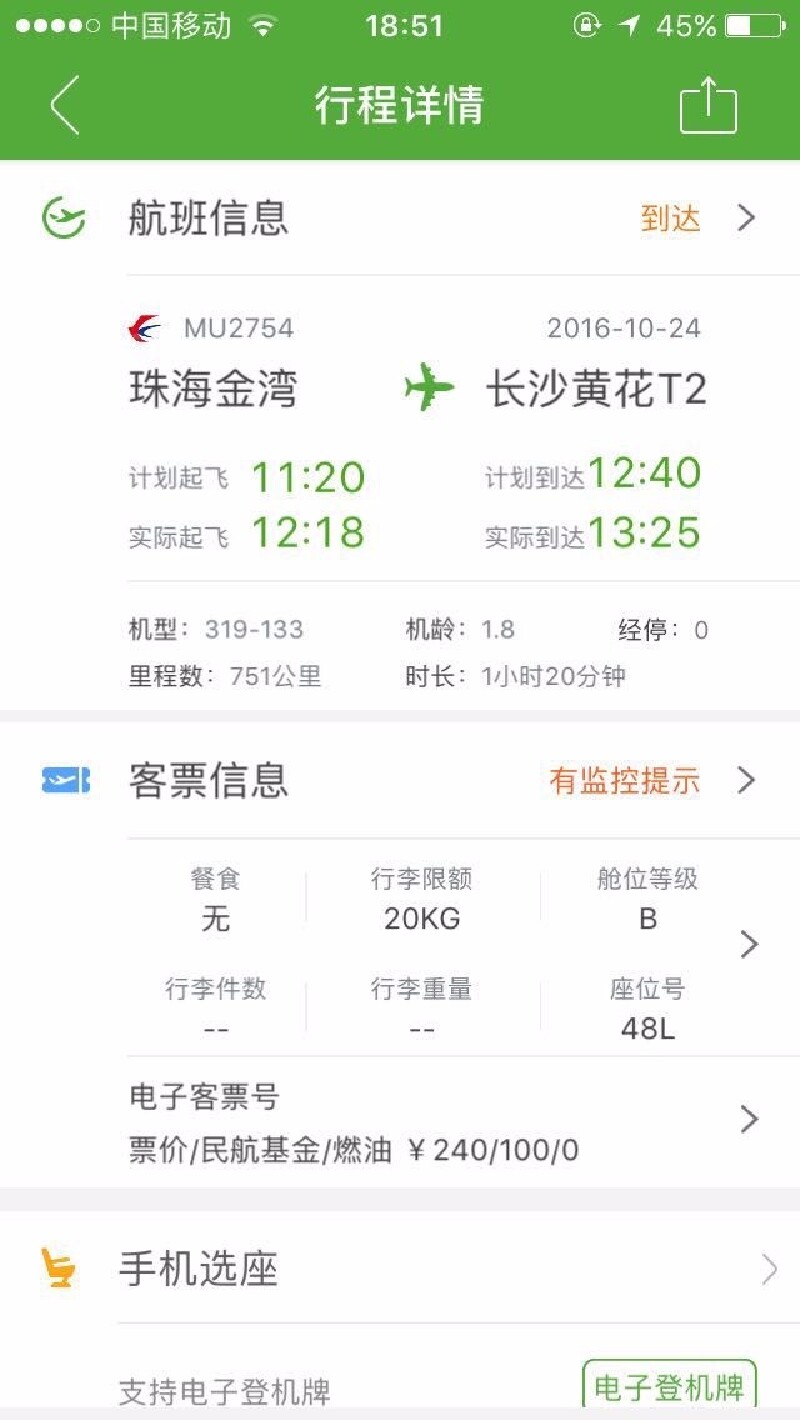The image size is (800, 1420).
Task: Open 客票信息 ticket information row
Action: coord(400,781)
